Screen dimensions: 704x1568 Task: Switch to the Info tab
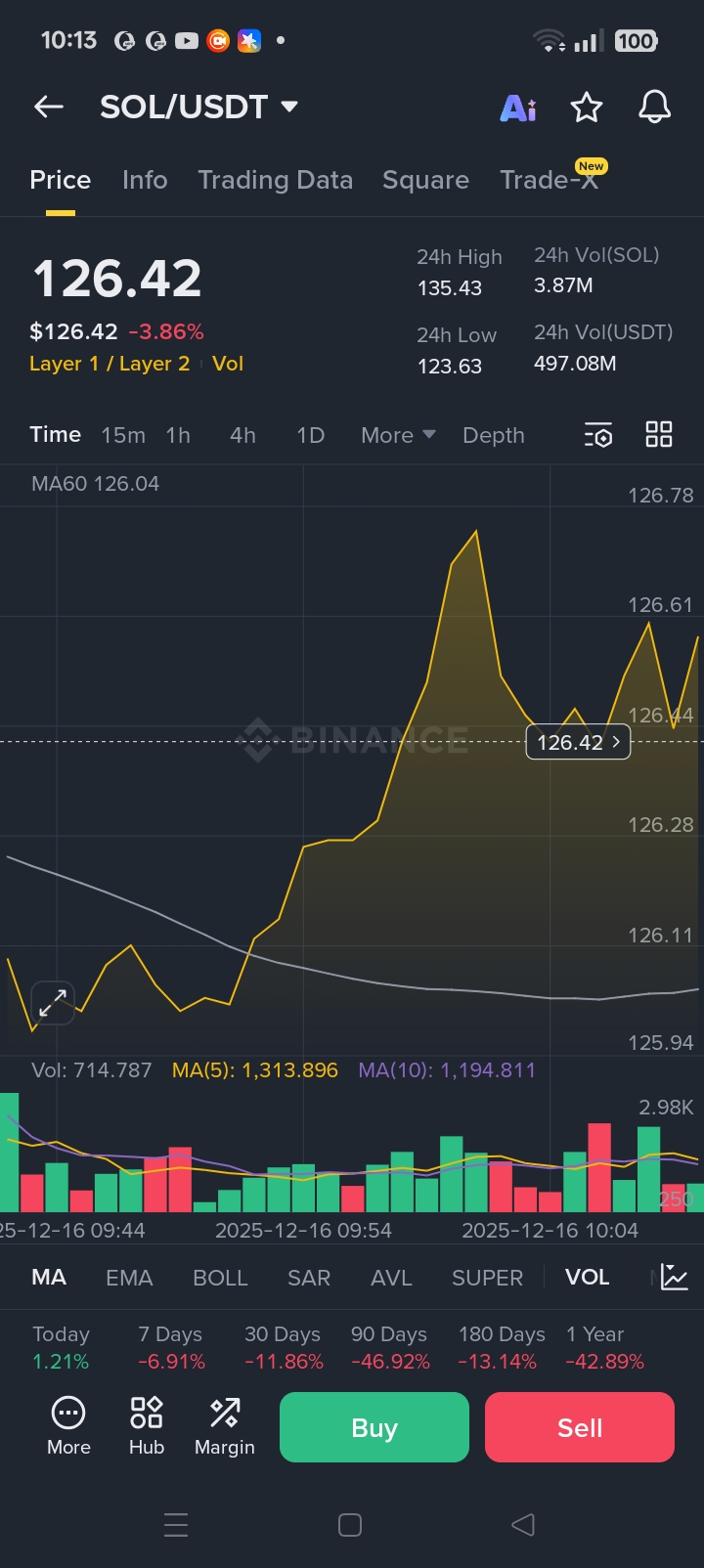(145, 181)
